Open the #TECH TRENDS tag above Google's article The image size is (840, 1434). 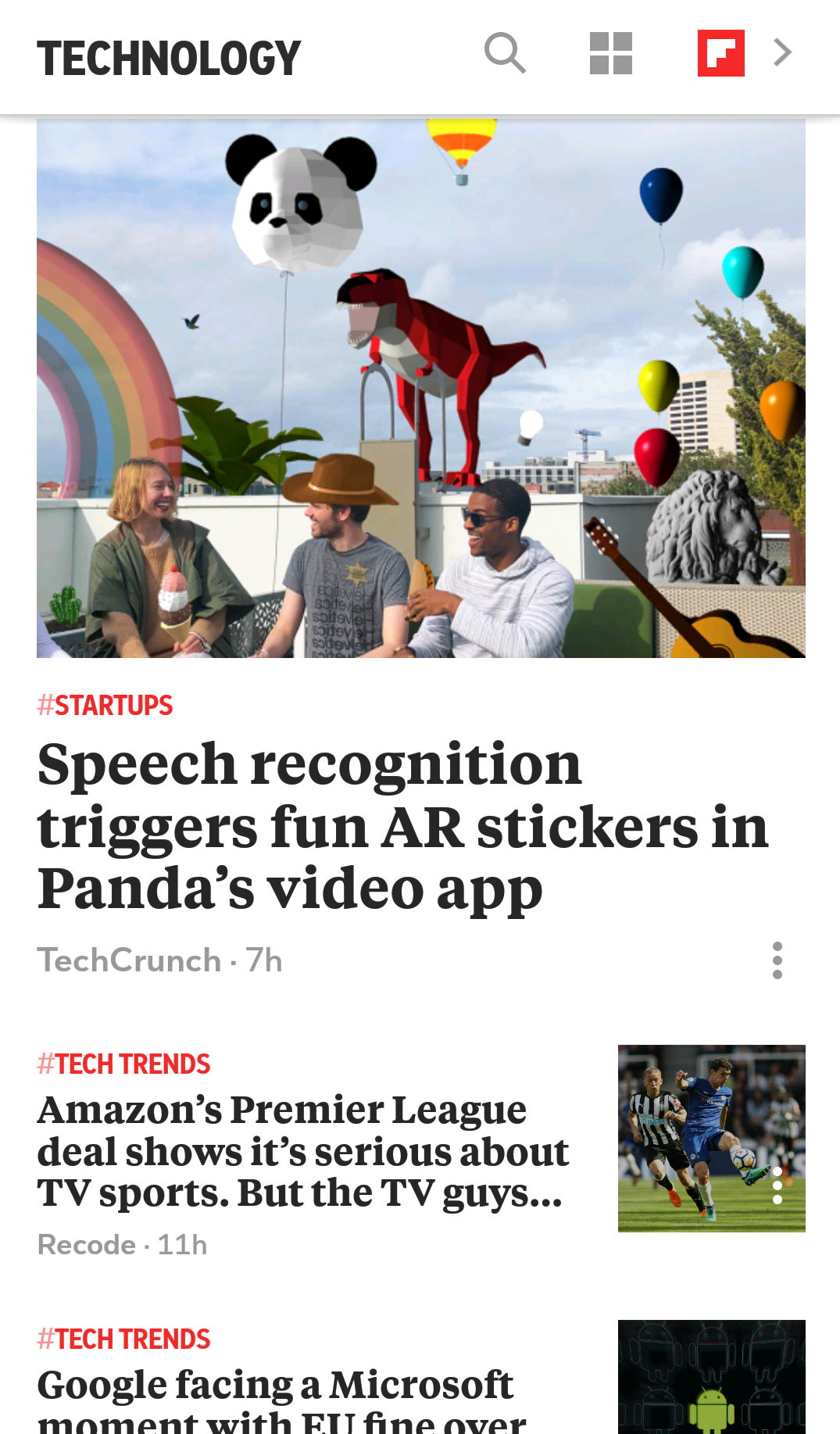click(123, 1339)
